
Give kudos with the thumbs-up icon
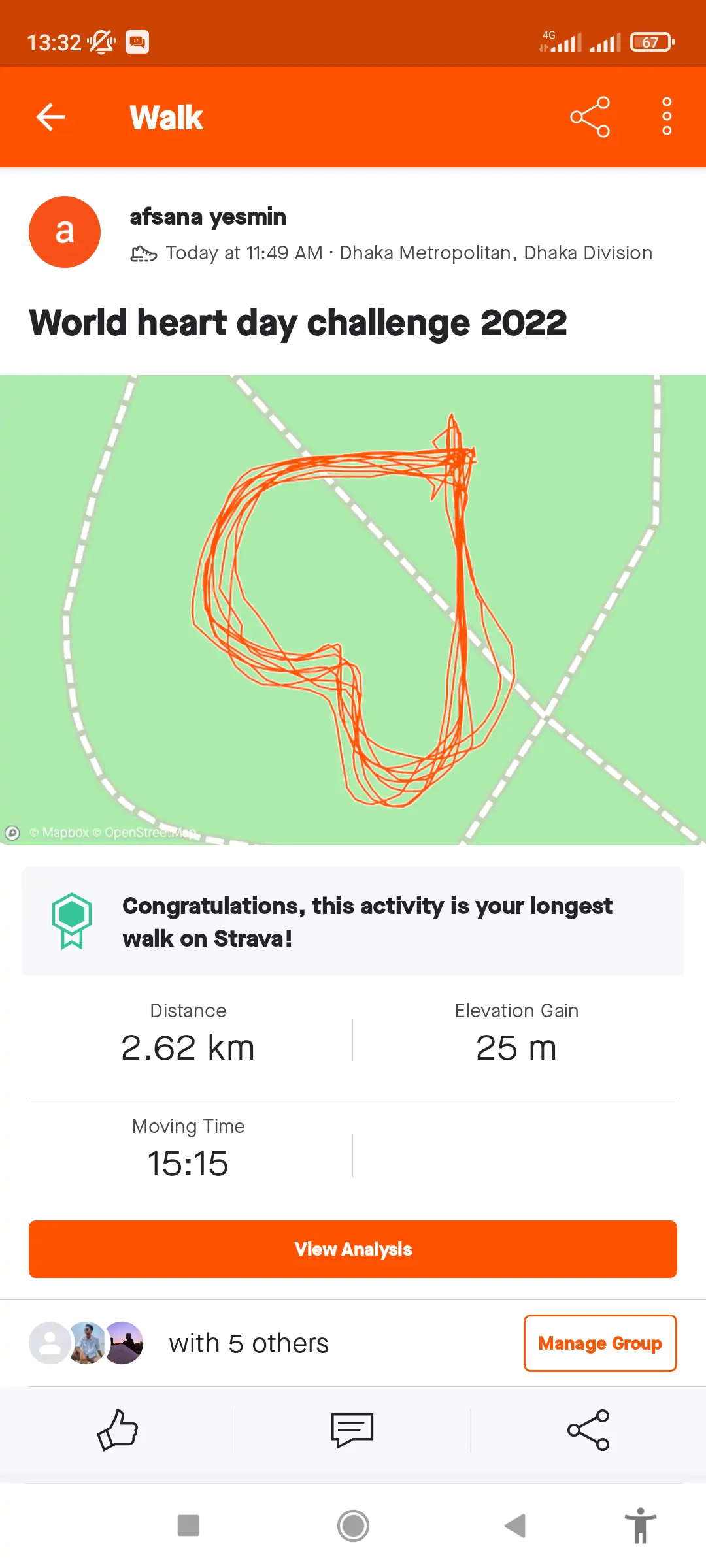pyautogui.click(x=118, y=1430)
